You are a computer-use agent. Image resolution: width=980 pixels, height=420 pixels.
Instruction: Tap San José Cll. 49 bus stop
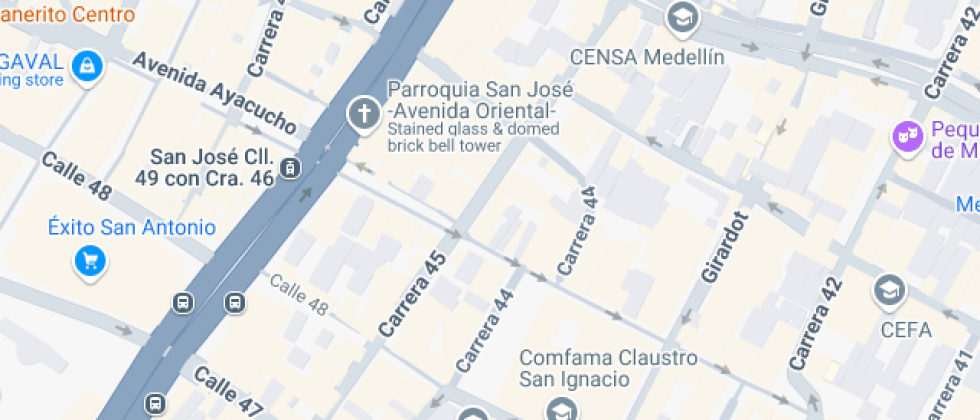(290, 167)
